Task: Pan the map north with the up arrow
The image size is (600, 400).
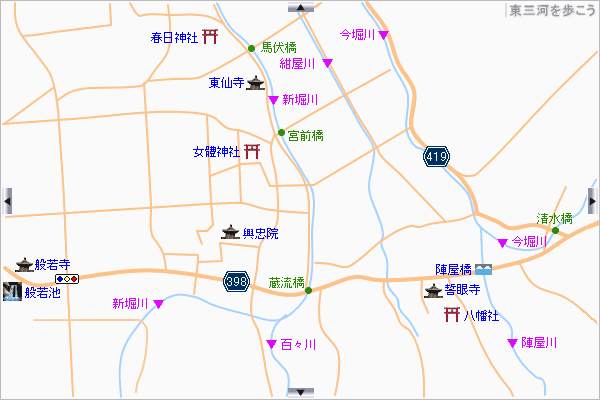Action: click(300, 6)
